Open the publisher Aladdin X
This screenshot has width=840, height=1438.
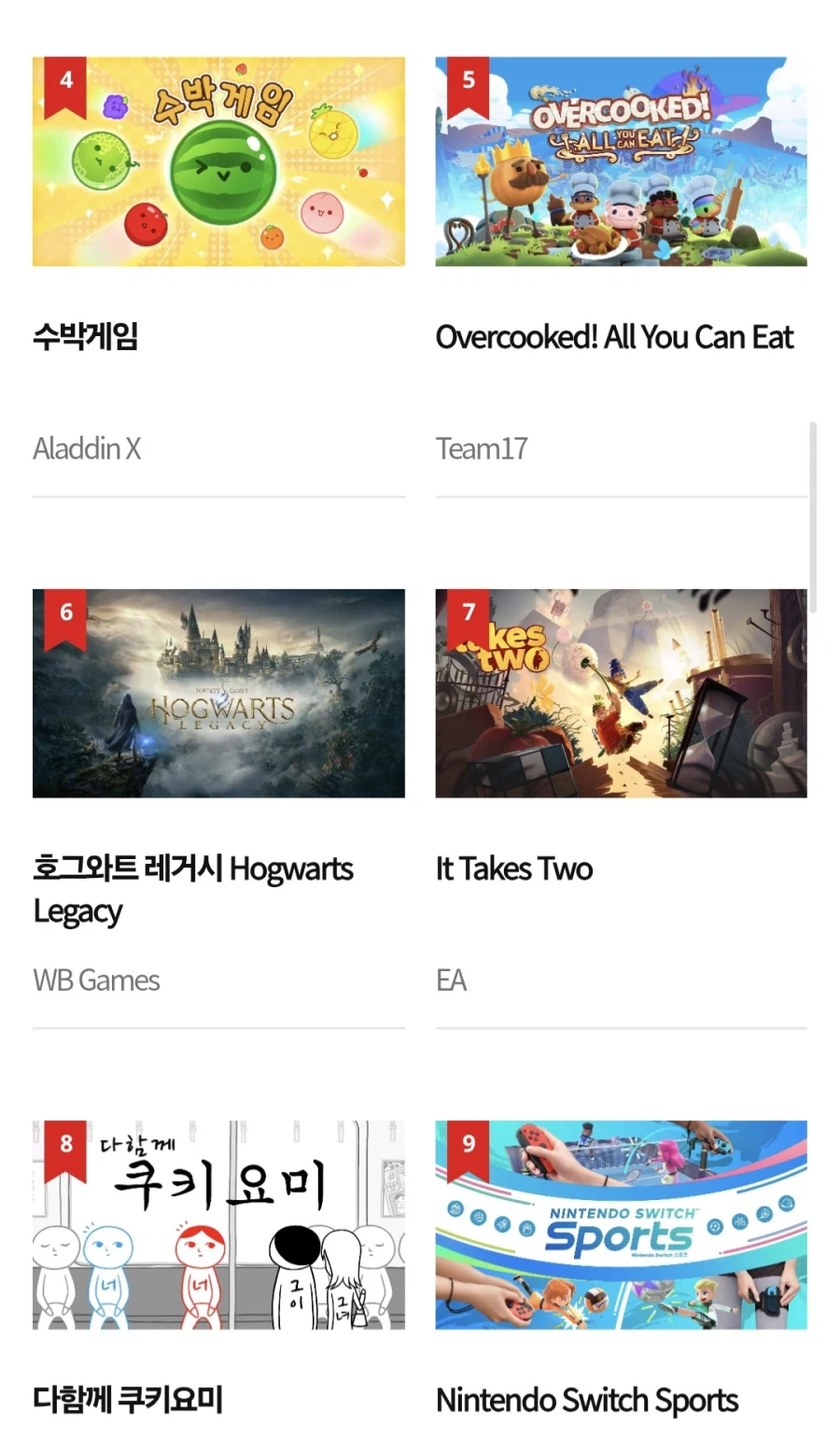[x=87, y=449]
